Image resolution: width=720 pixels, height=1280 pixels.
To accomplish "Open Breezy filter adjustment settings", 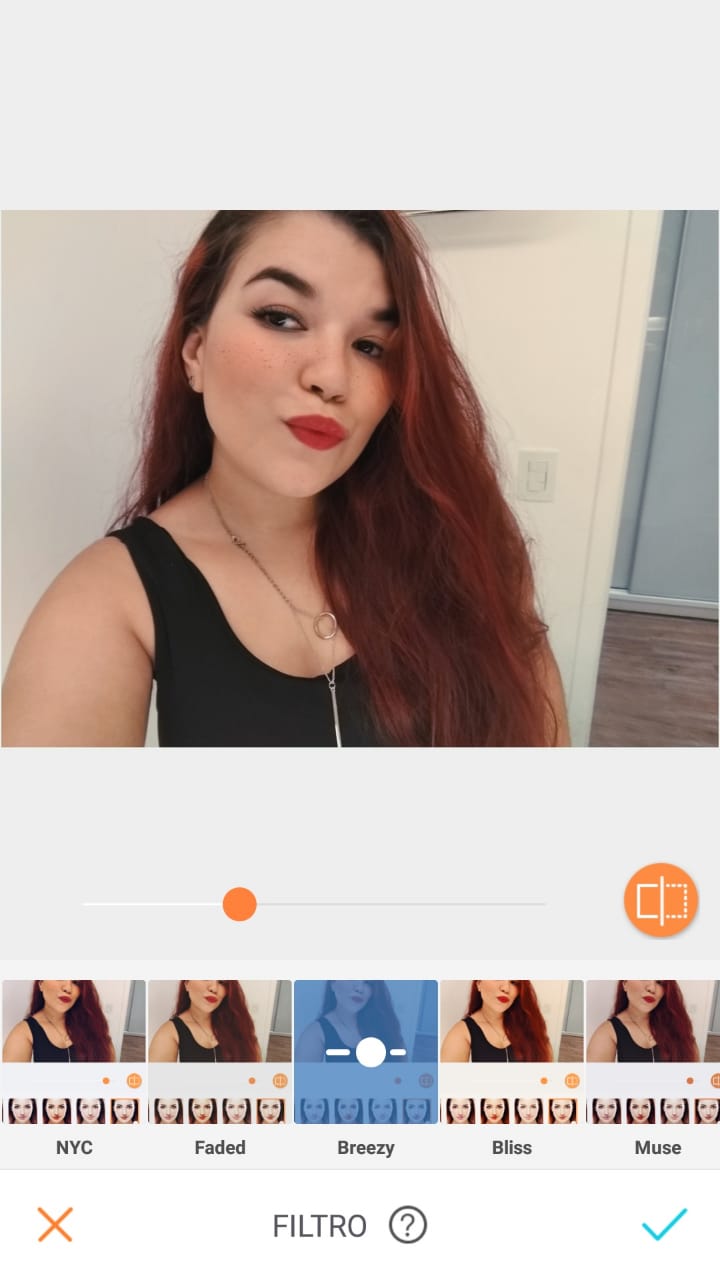I will pyautogui.click(x=366, y=1052).
